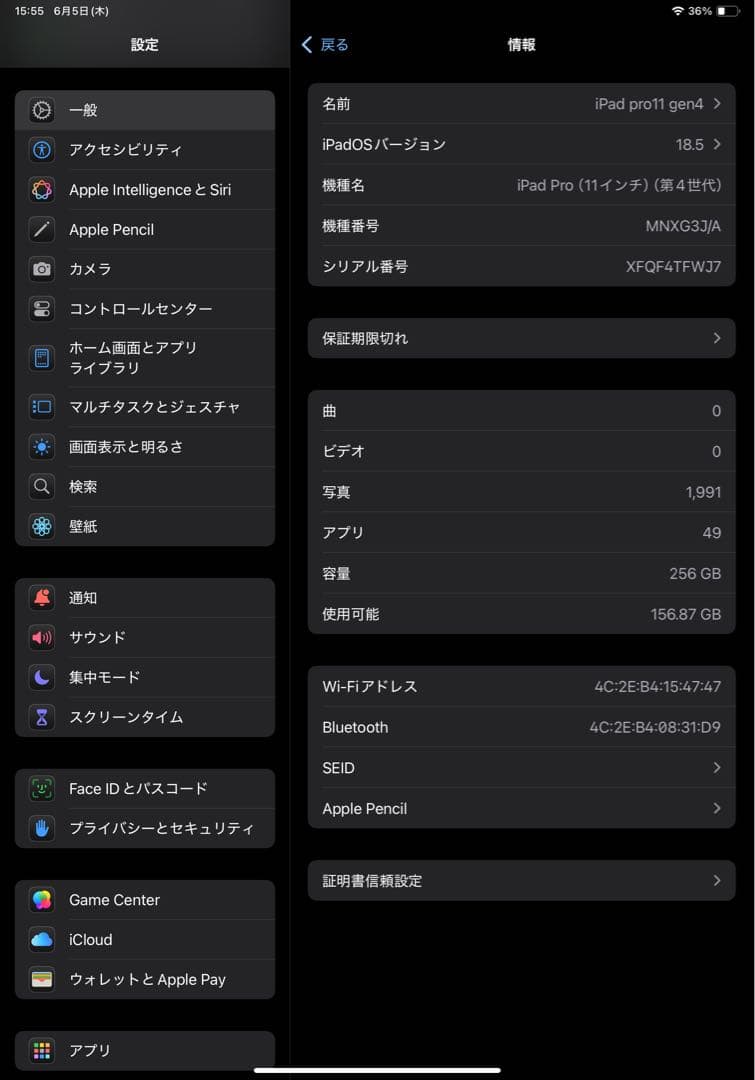The height and width of the screenshot is (1080, 755).
Task: Tap the 戻る back button
Action: [x=324, y=44]
